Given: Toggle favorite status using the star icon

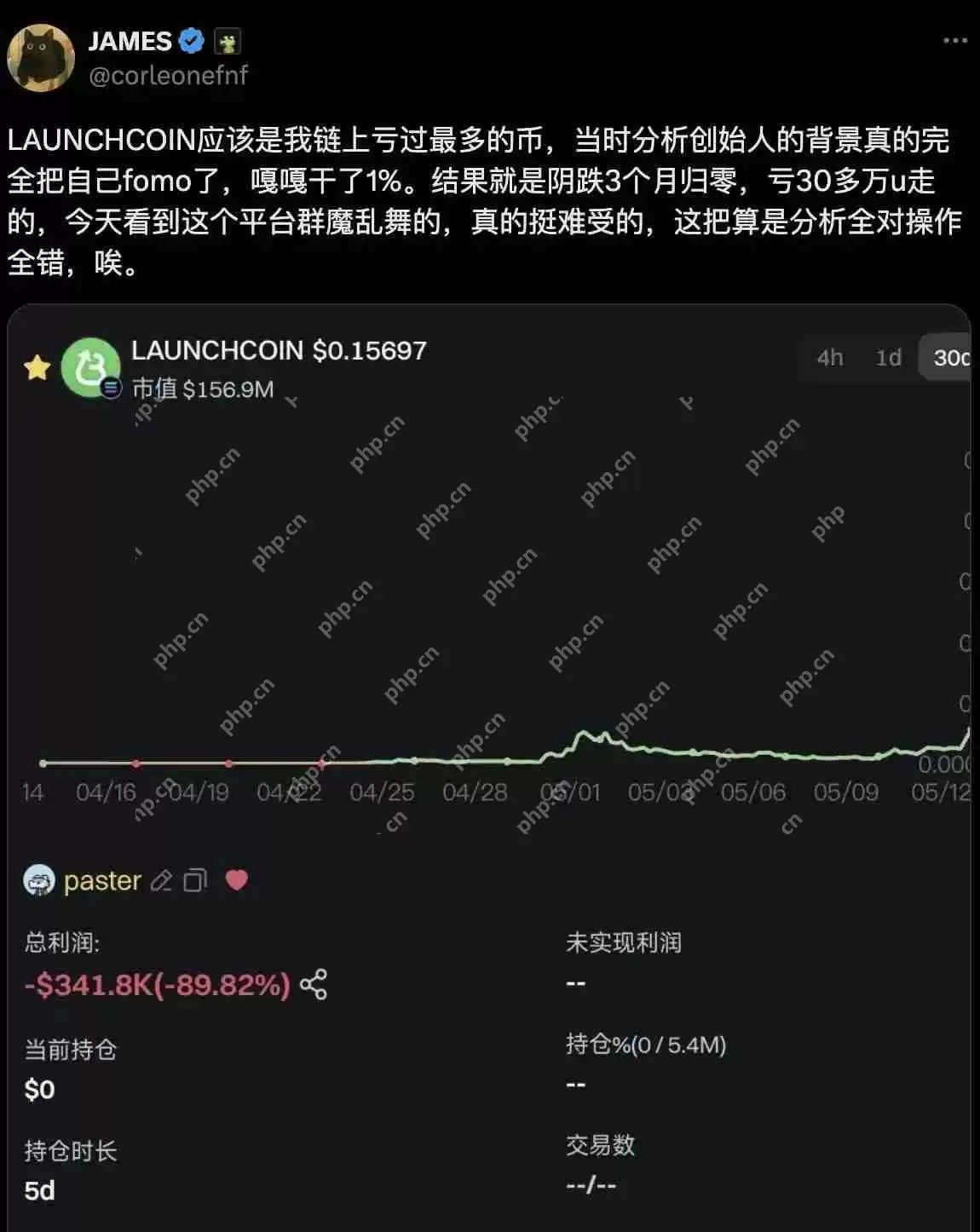Looking at the screenshot, I should point(37,366).
